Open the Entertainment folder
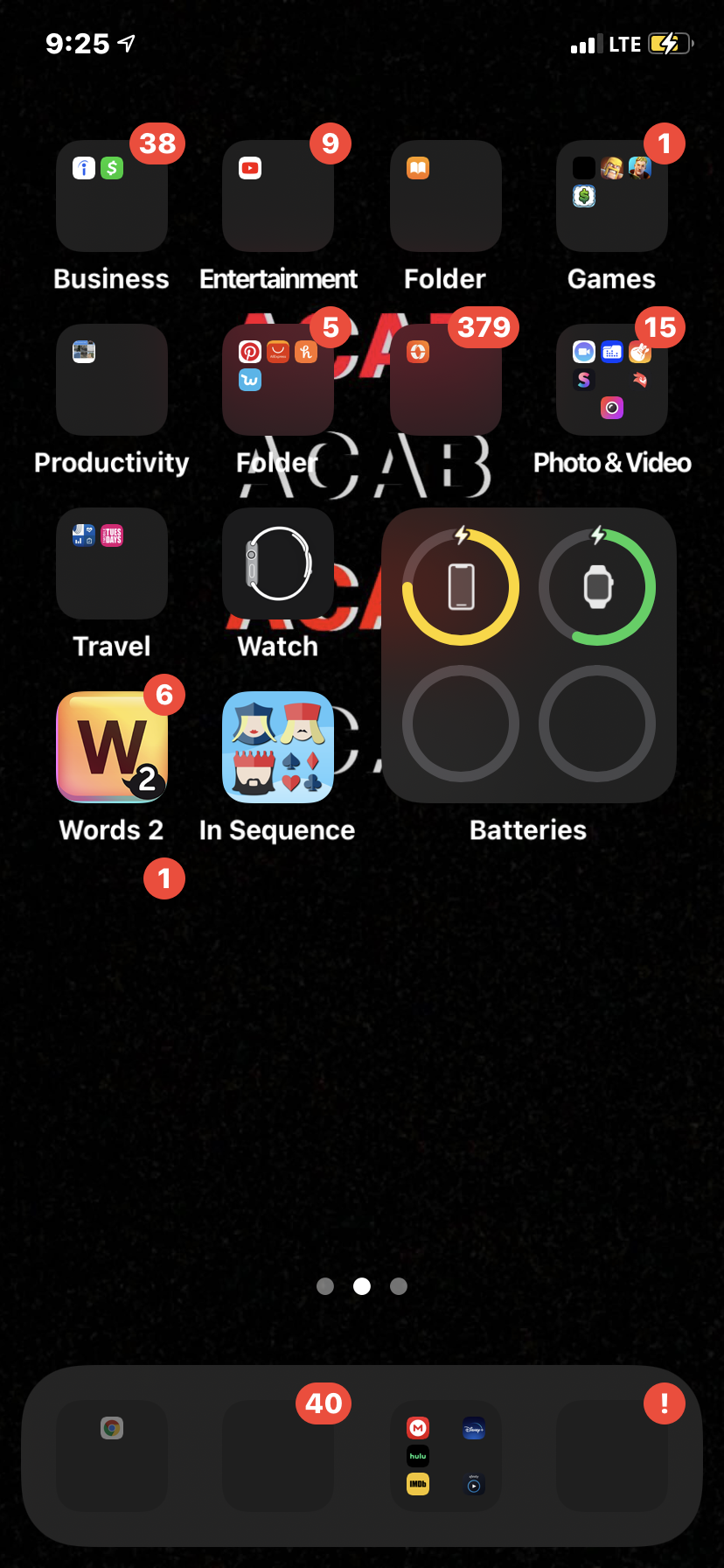This screenshot has width=724, height=1568. coord(278,196)
